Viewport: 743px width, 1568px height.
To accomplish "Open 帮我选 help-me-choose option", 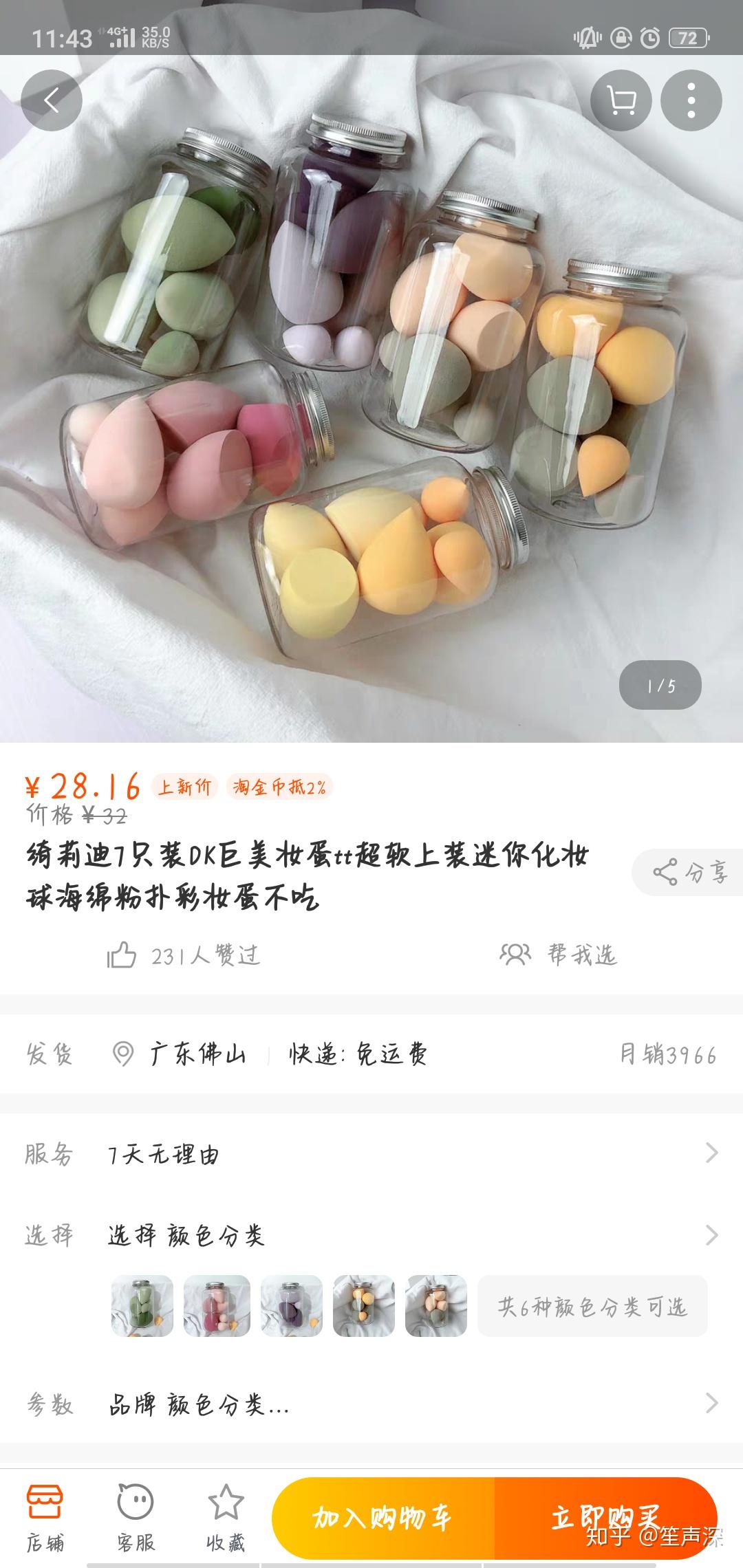I will tap(558, 955).
